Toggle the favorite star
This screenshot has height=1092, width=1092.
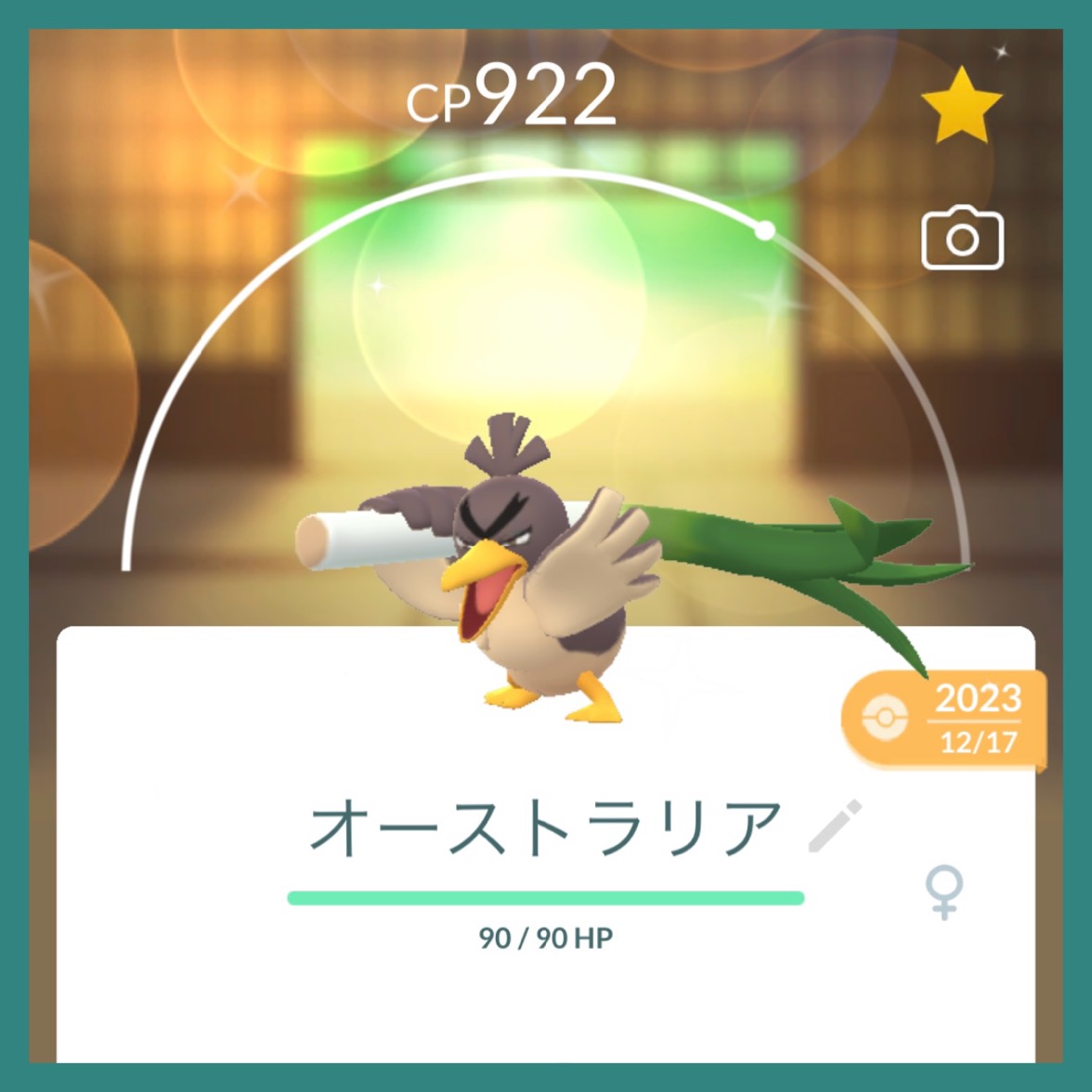960,105
